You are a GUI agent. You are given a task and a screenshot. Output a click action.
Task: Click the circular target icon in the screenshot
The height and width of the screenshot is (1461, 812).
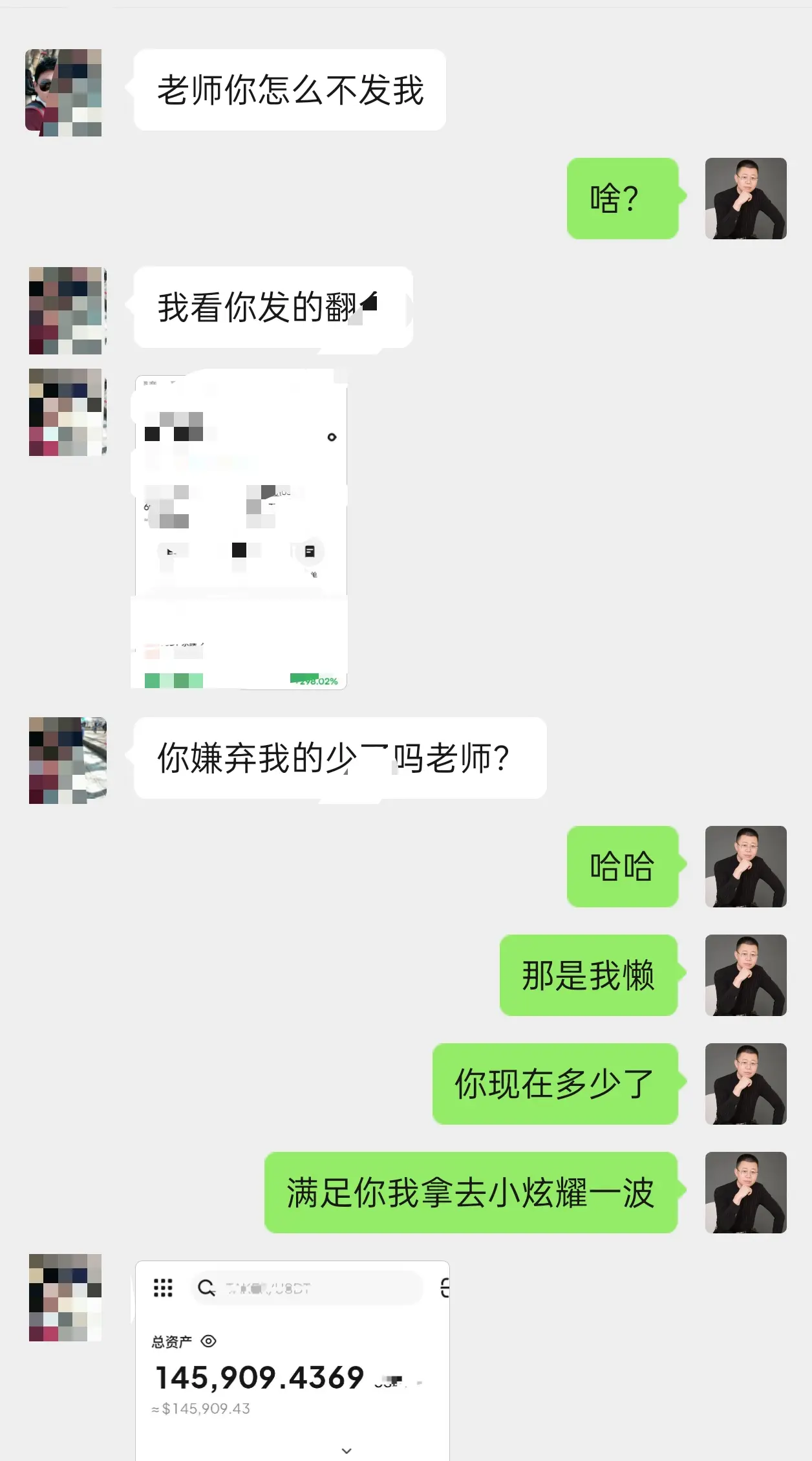tap(332, 438)
